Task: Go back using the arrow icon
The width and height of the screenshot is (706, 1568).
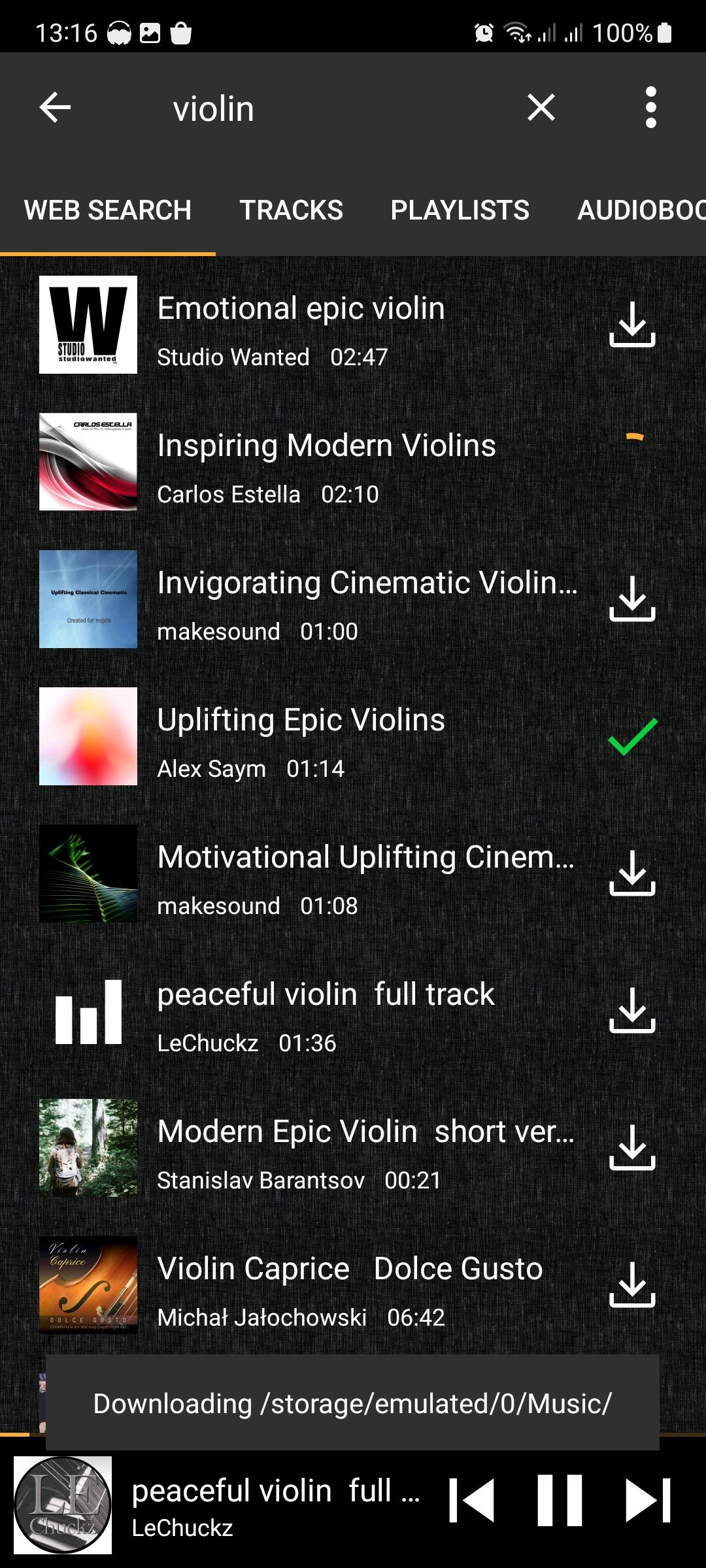Action: tap(55, 108)
